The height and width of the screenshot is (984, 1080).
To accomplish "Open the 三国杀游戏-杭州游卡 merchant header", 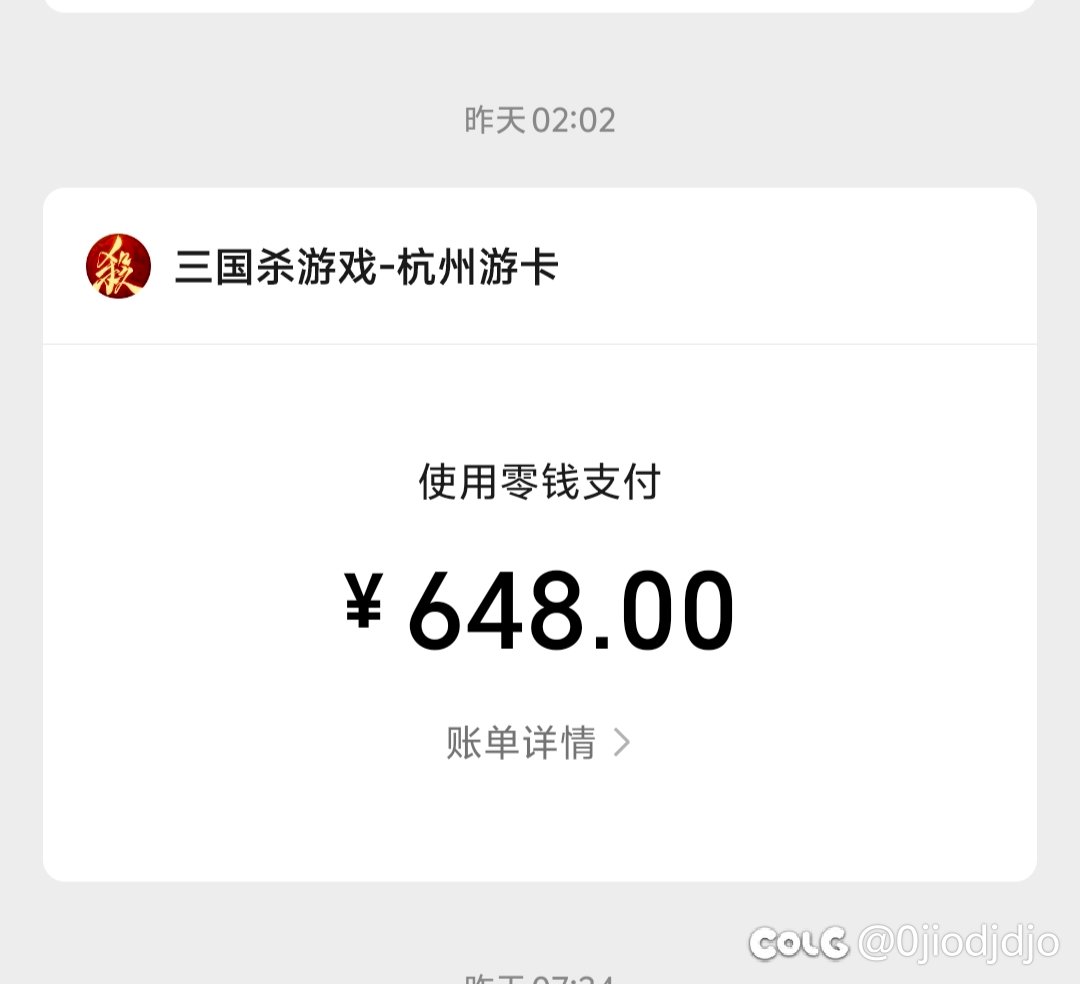I will (x=366, y=268).
